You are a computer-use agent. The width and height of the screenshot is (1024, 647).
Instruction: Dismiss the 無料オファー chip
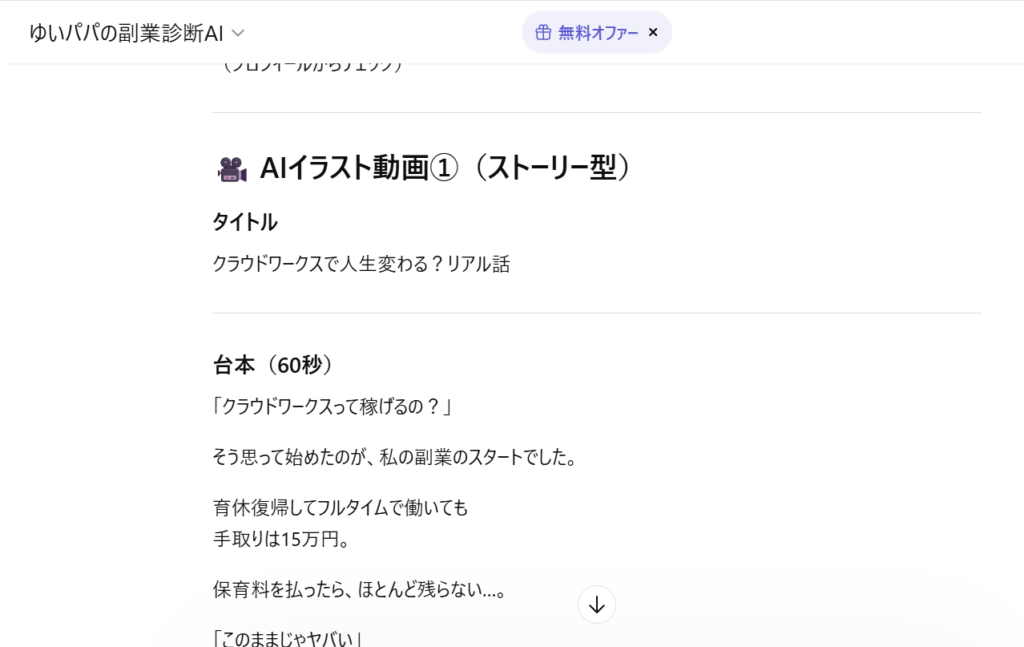[x=653, y=32]
